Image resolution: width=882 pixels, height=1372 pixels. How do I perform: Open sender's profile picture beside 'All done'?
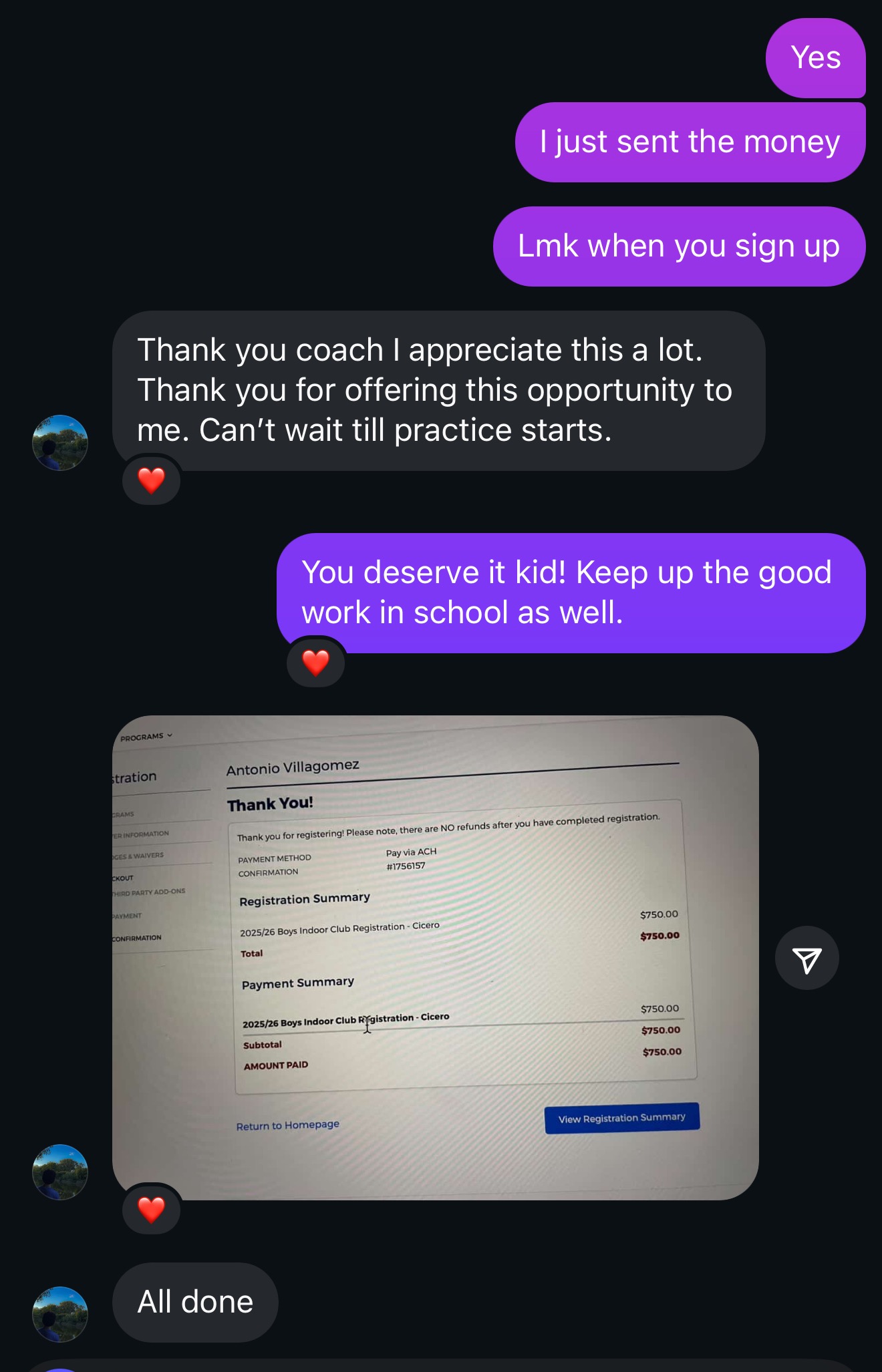click(60, 1314)
